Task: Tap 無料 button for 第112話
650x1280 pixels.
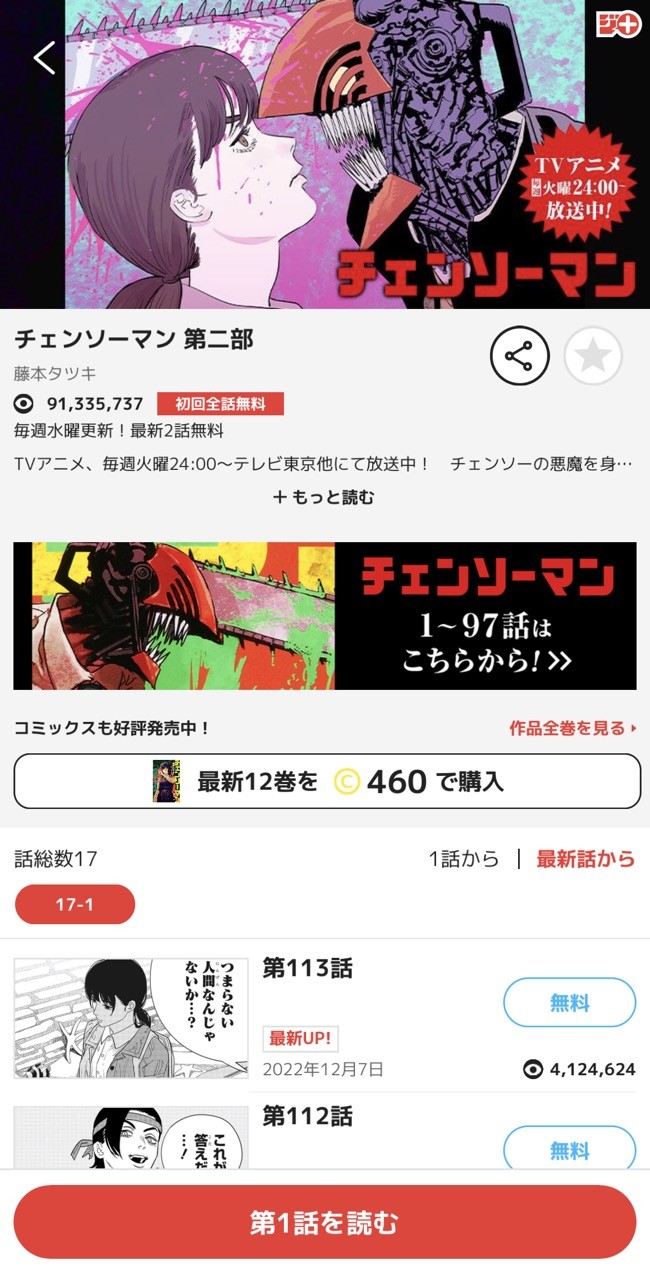Action: [x=569, y=1148]
